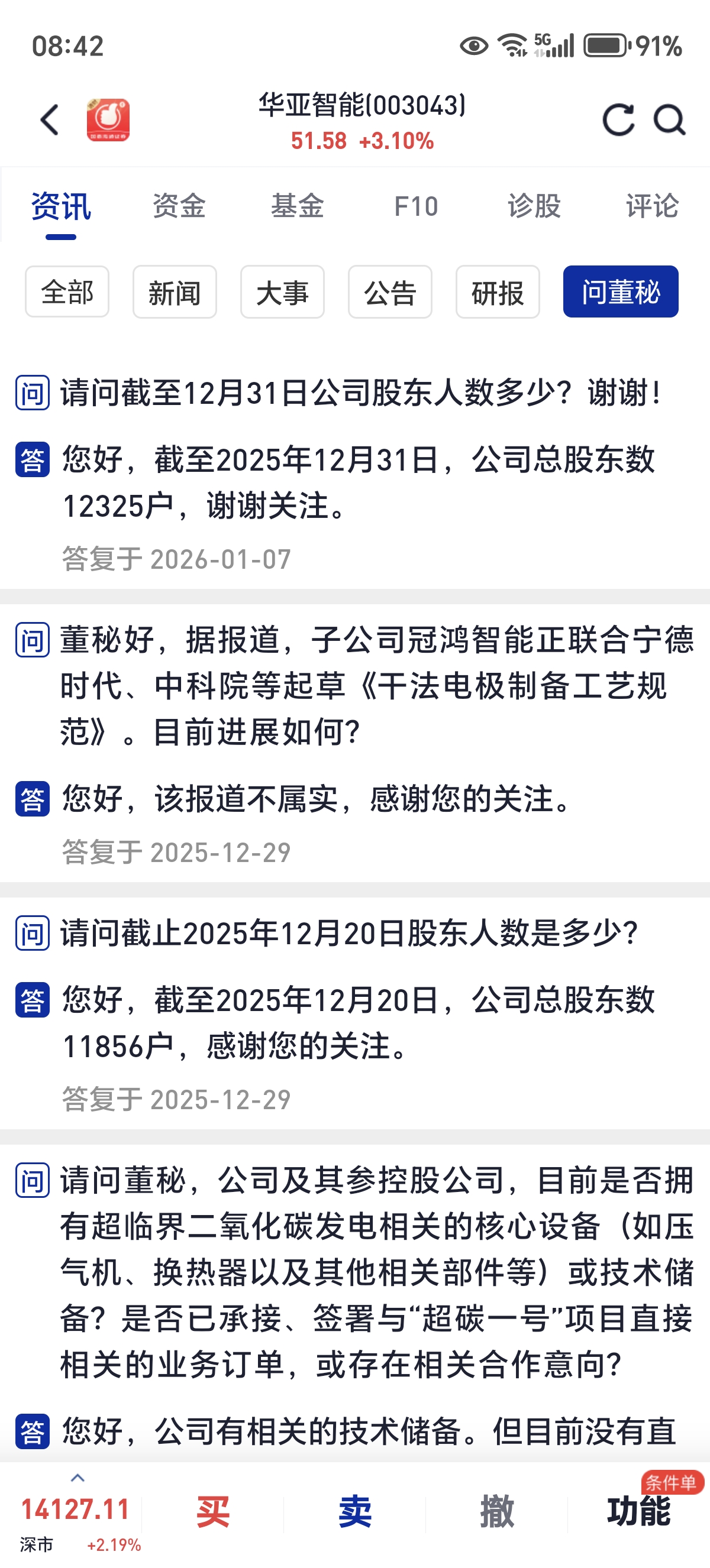The image size is (710, 1568).
Task: Select the 问董秘 filter chip
Action: (621, 292)
